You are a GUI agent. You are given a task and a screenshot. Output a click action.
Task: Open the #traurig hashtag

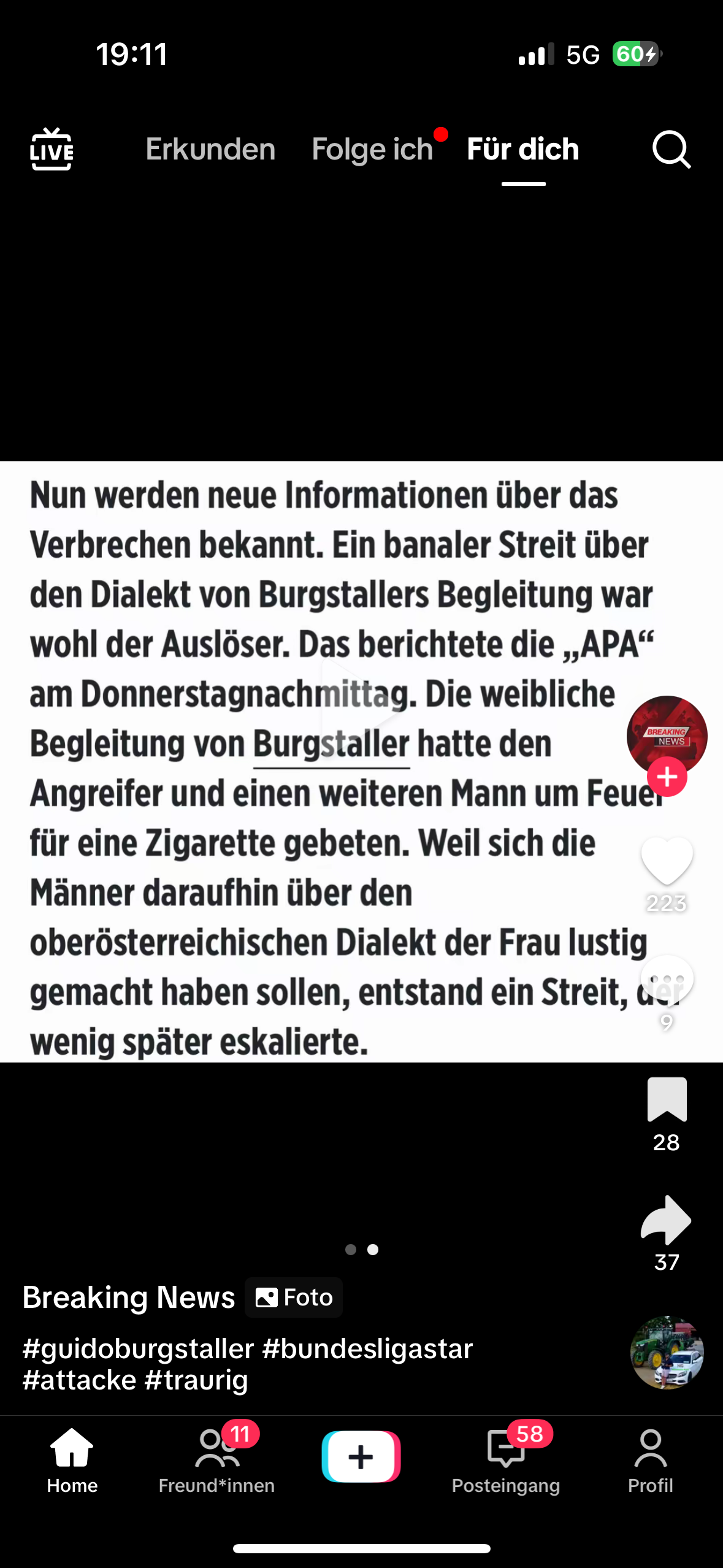click(196, 1380)
